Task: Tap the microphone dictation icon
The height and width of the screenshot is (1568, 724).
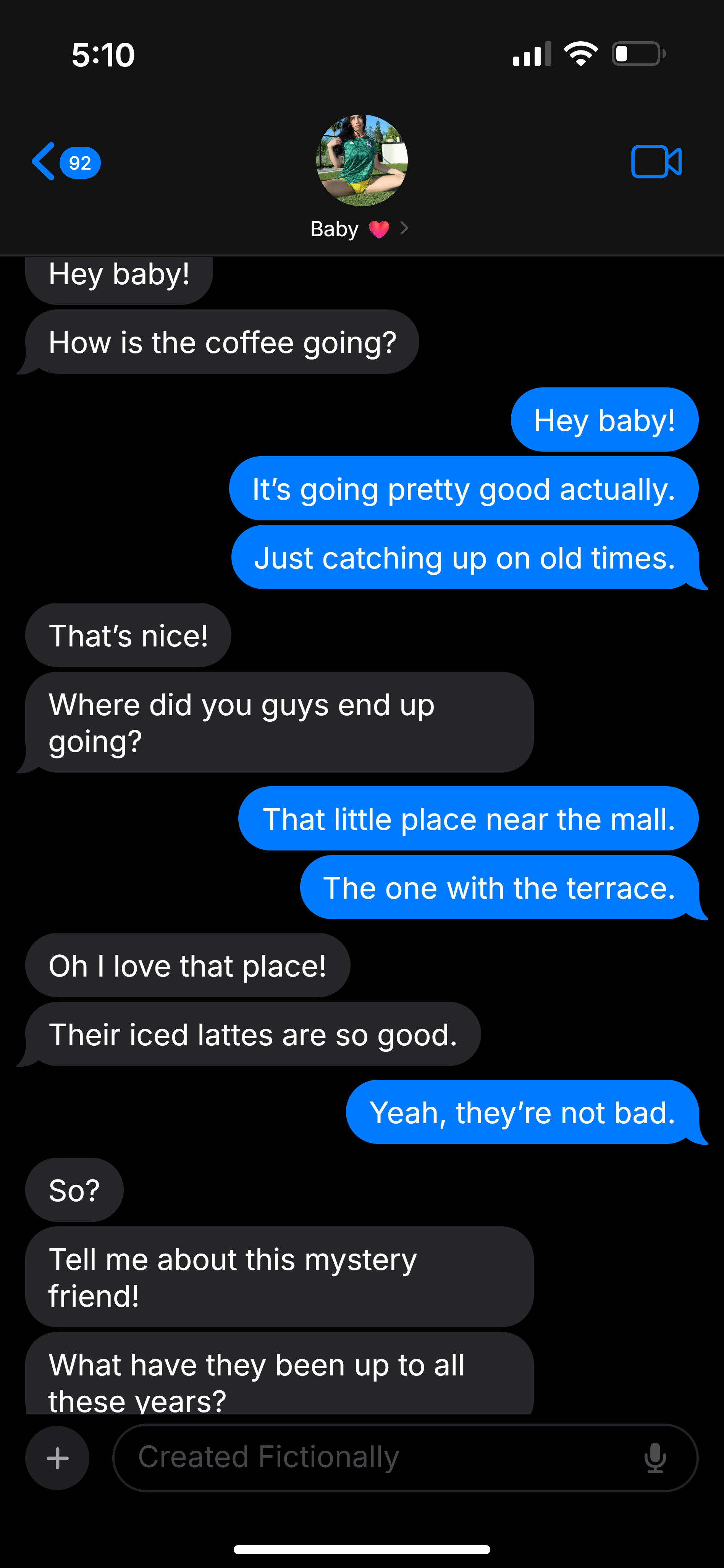Action: click(x=655, y=1458)
